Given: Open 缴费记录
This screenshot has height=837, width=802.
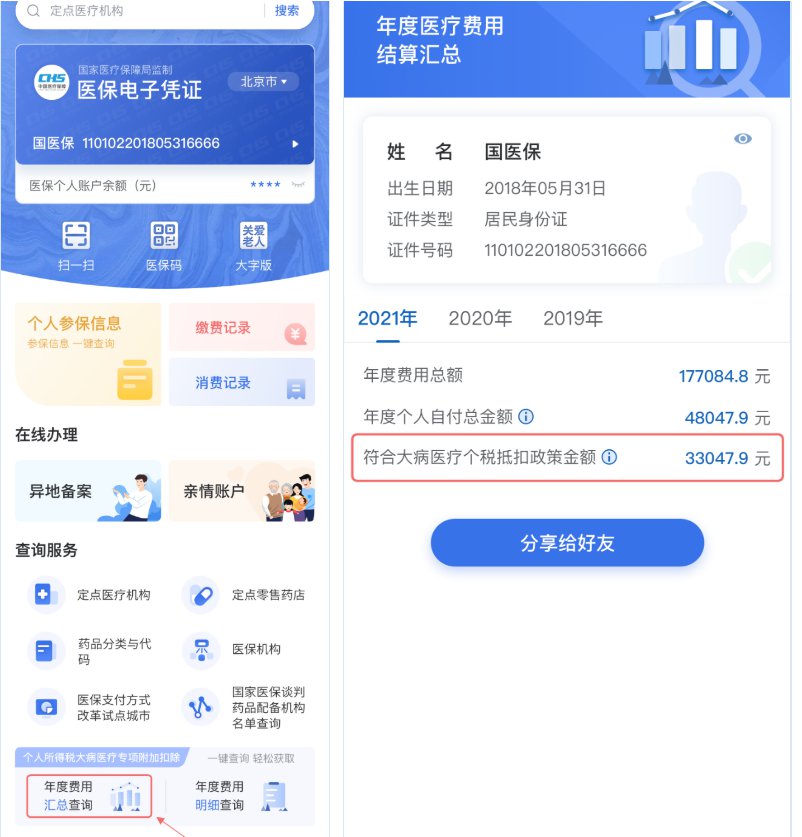Looking at the screenshot, I should pos(241,328).
